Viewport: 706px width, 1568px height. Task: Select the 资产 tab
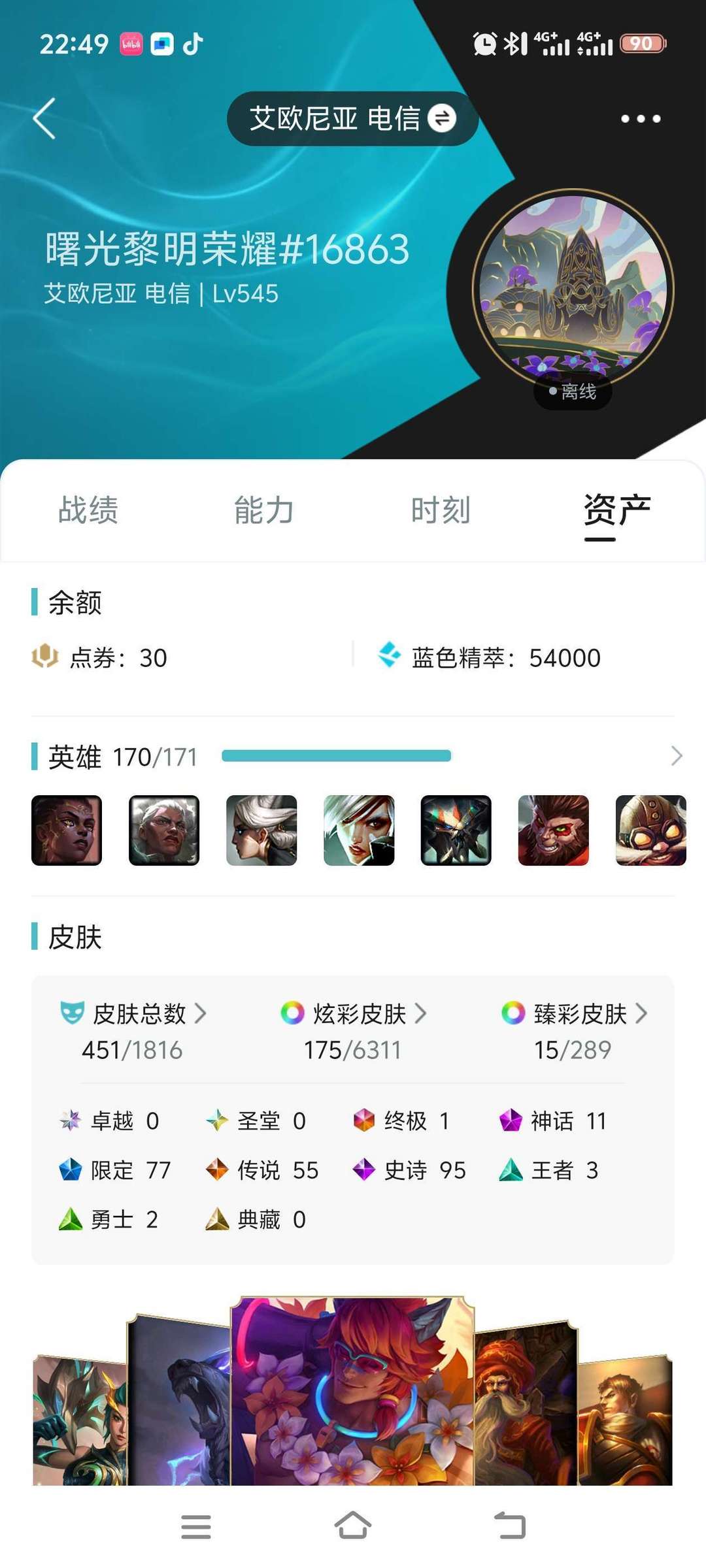click(617, 510)
